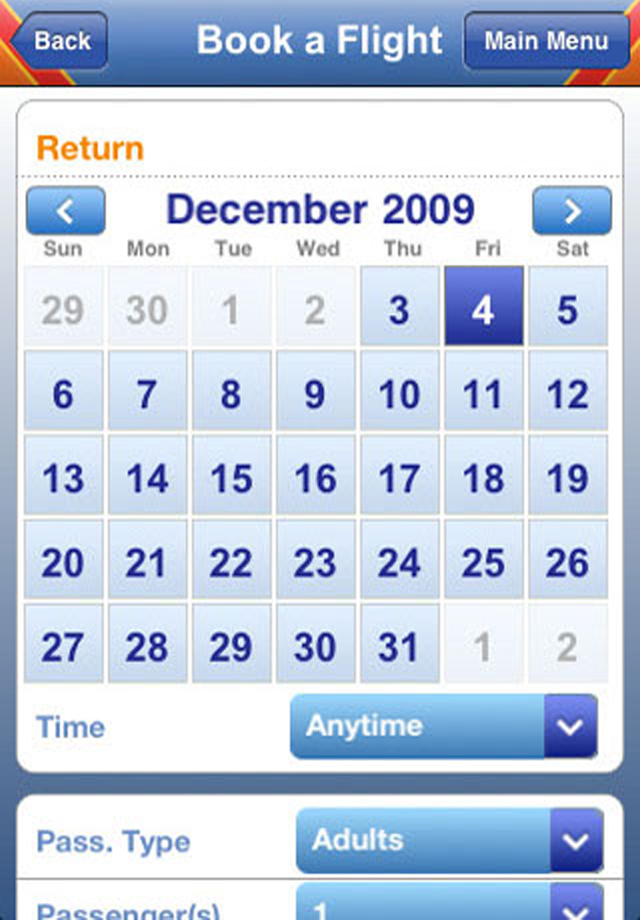Expand the Anytime time dropdown
The height and width of the screenshot is (920, 640).
(x=444, y=726)
